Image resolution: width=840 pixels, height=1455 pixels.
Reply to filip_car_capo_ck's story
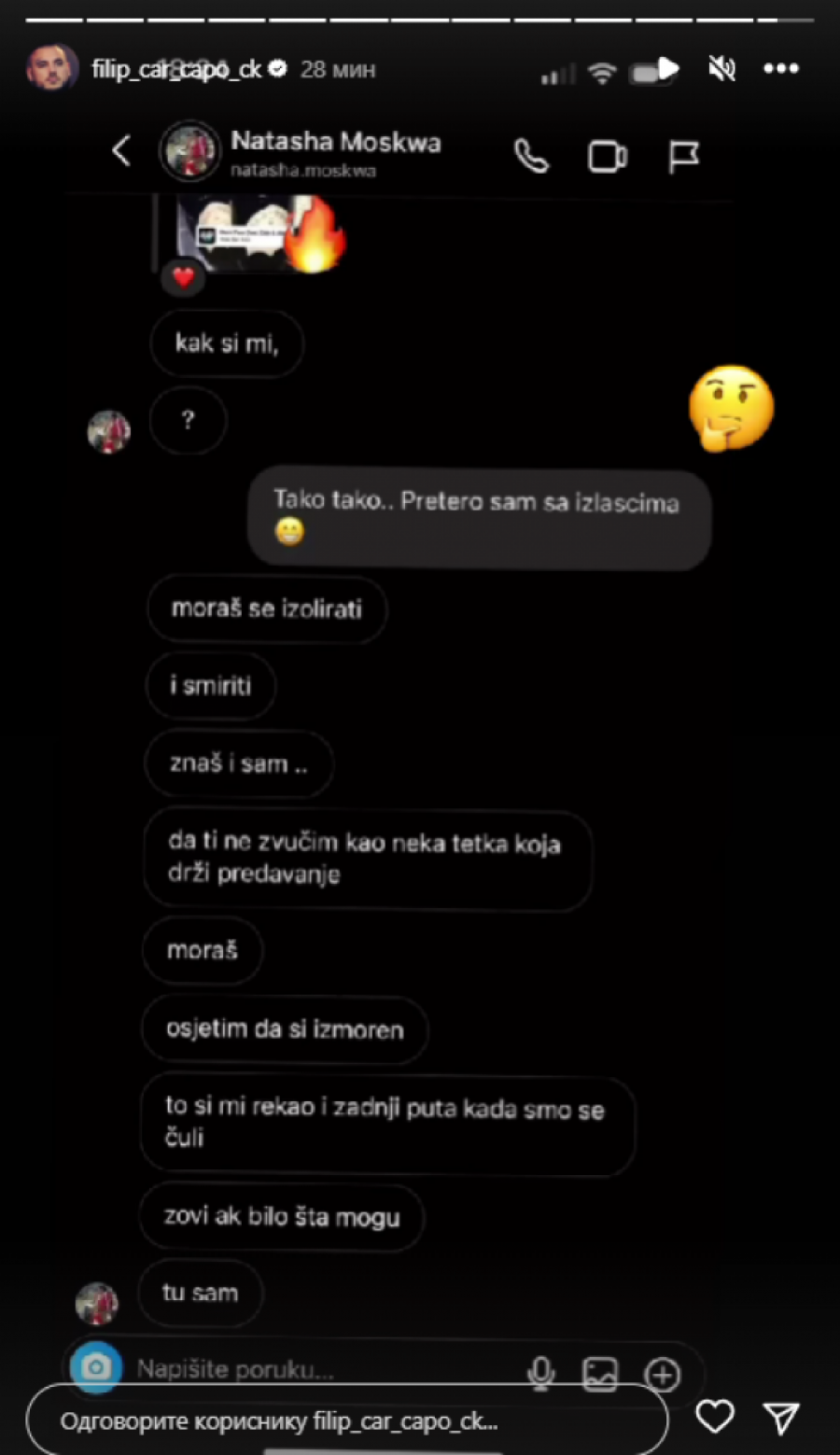tap(345, 1421)
